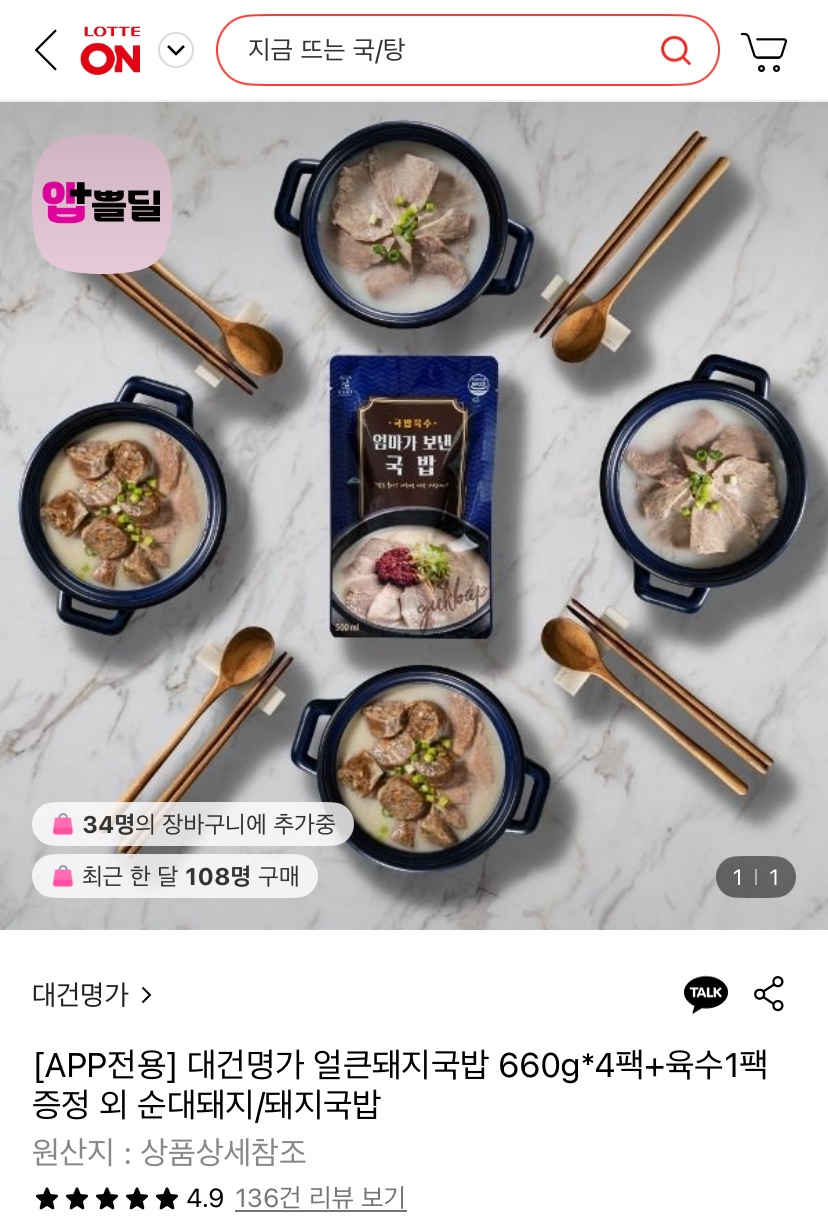Share via KakaoTalk icon

(706, 993)
